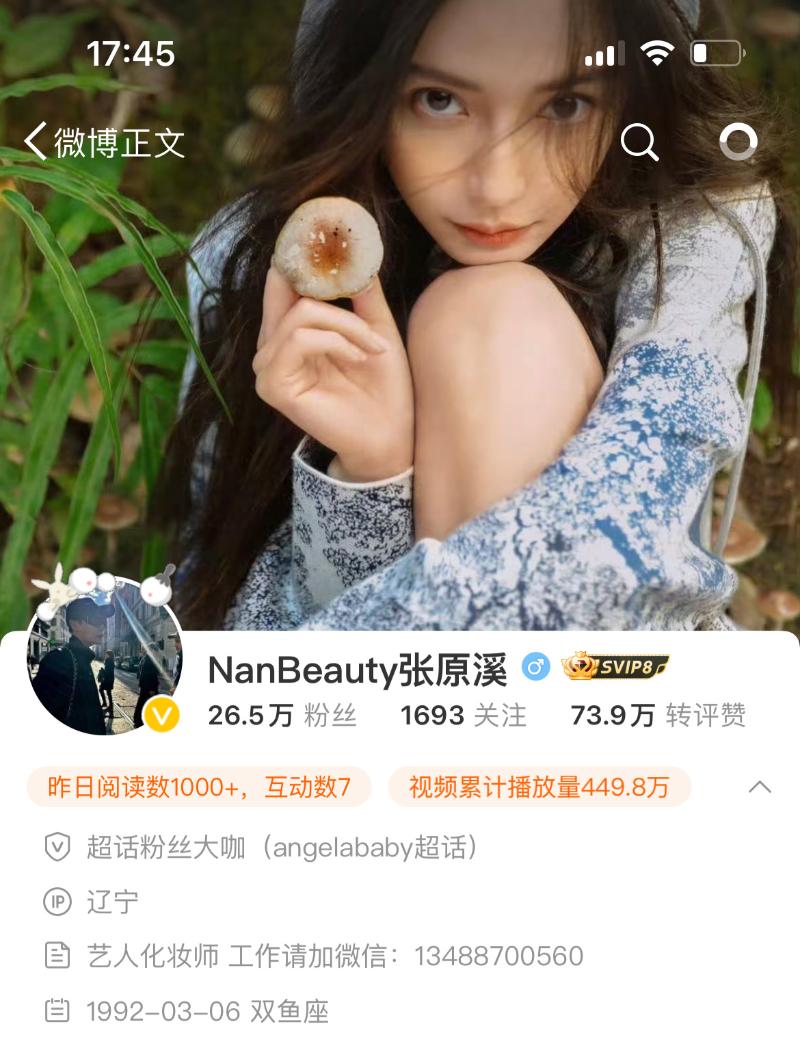Open search on this profile
Viewport: 800px width, 1050px height.
(x=640, y=142)
